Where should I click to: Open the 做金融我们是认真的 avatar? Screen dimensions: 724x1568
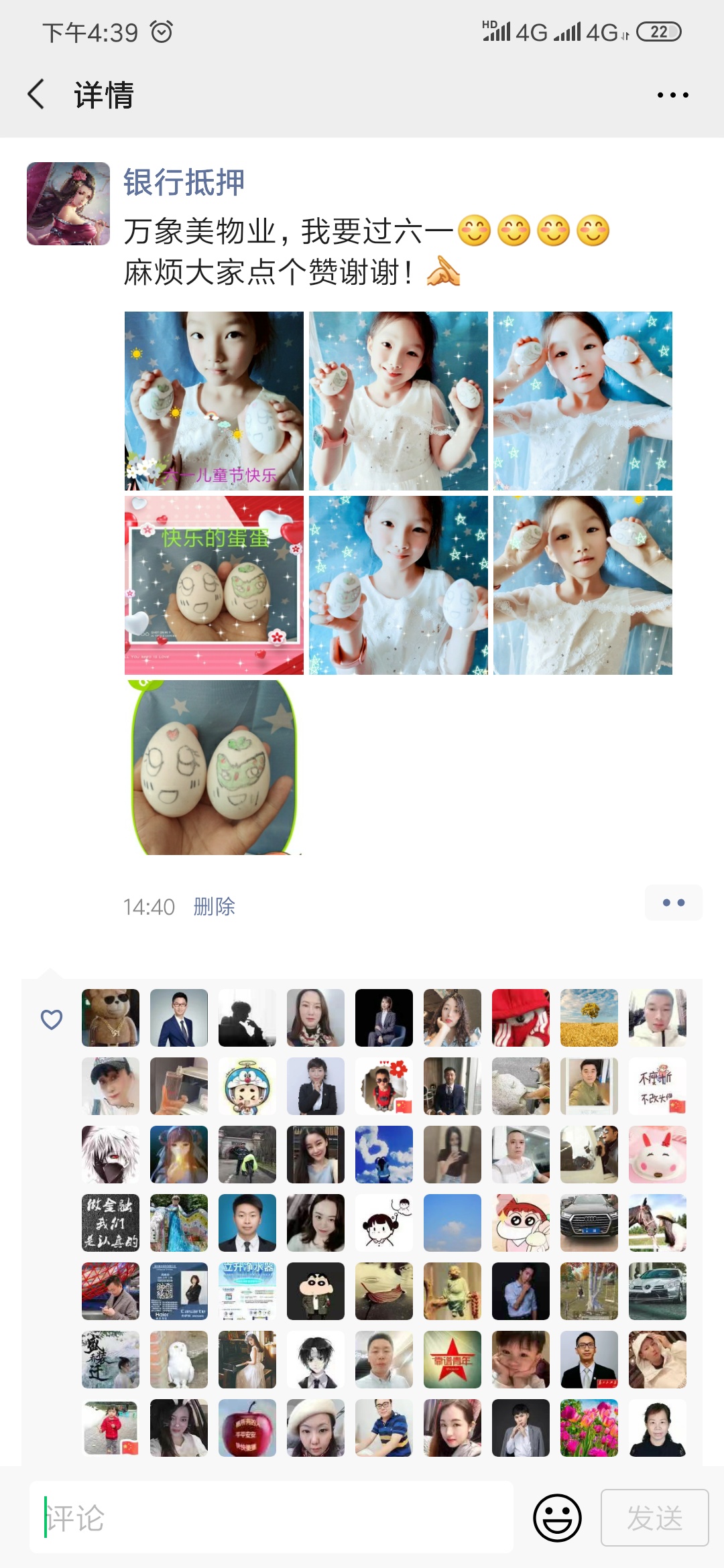(111, 1223)
